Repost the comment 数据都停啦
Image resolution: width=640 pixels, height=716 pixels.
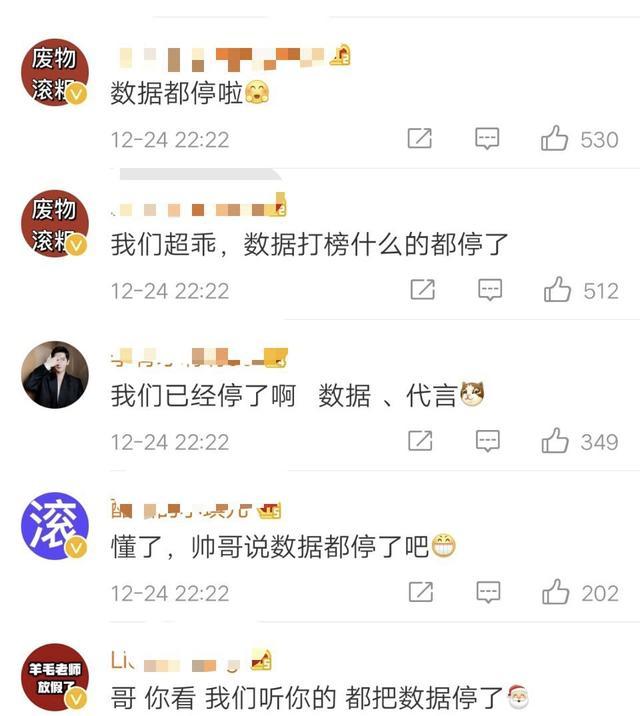pyautogui.click(x=420, y=139)
